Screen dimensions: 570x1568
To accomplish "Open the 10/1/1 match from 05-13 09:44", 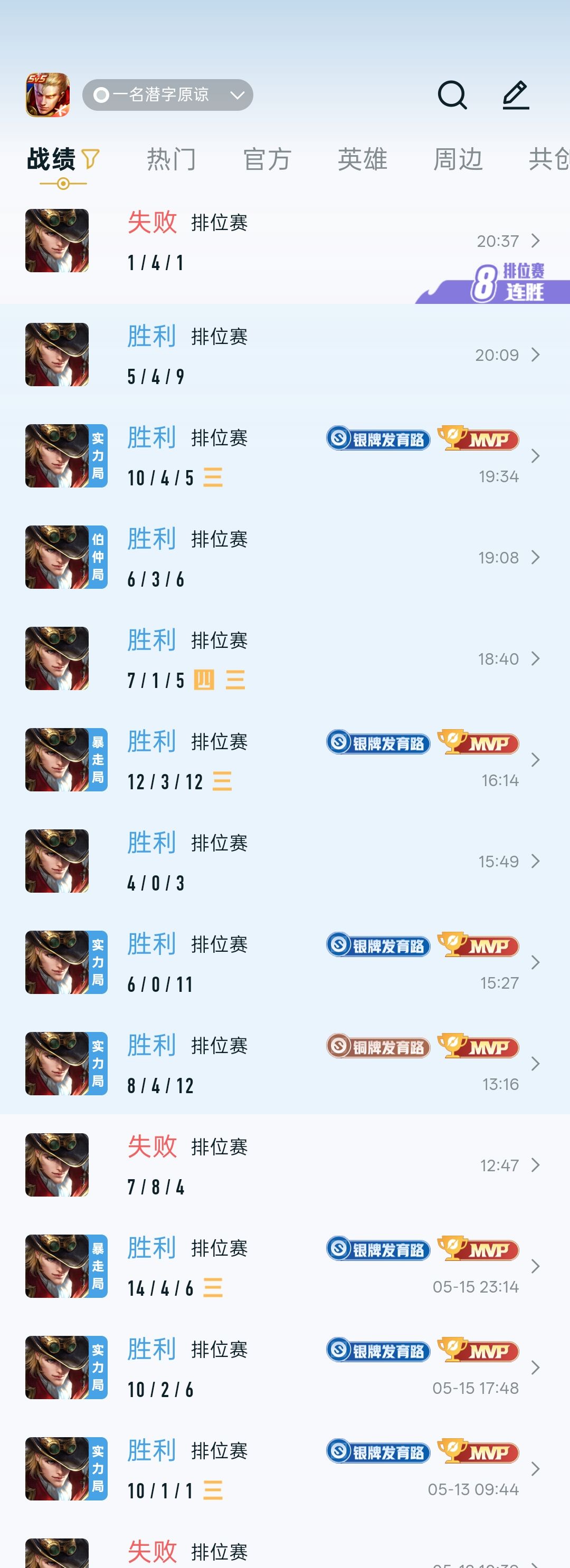I will tap(285, 1469).
